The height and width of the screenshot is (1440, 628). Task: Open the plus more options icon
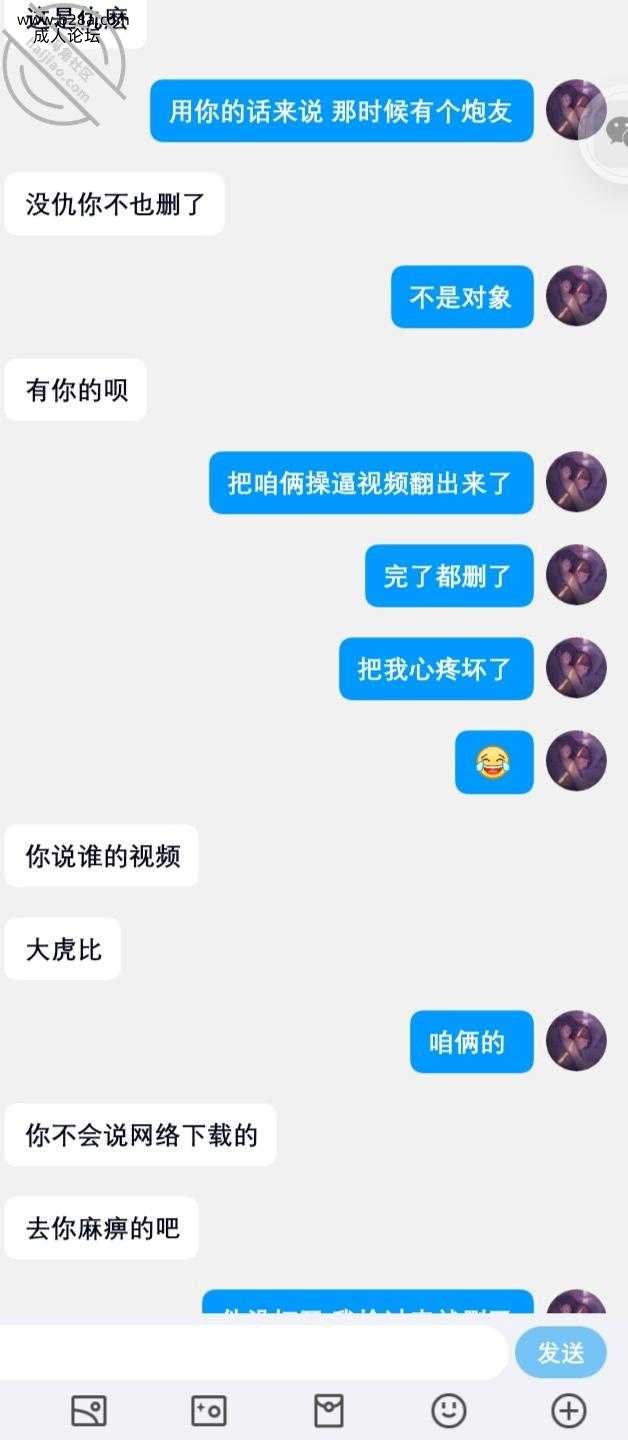pos(569,1411)
